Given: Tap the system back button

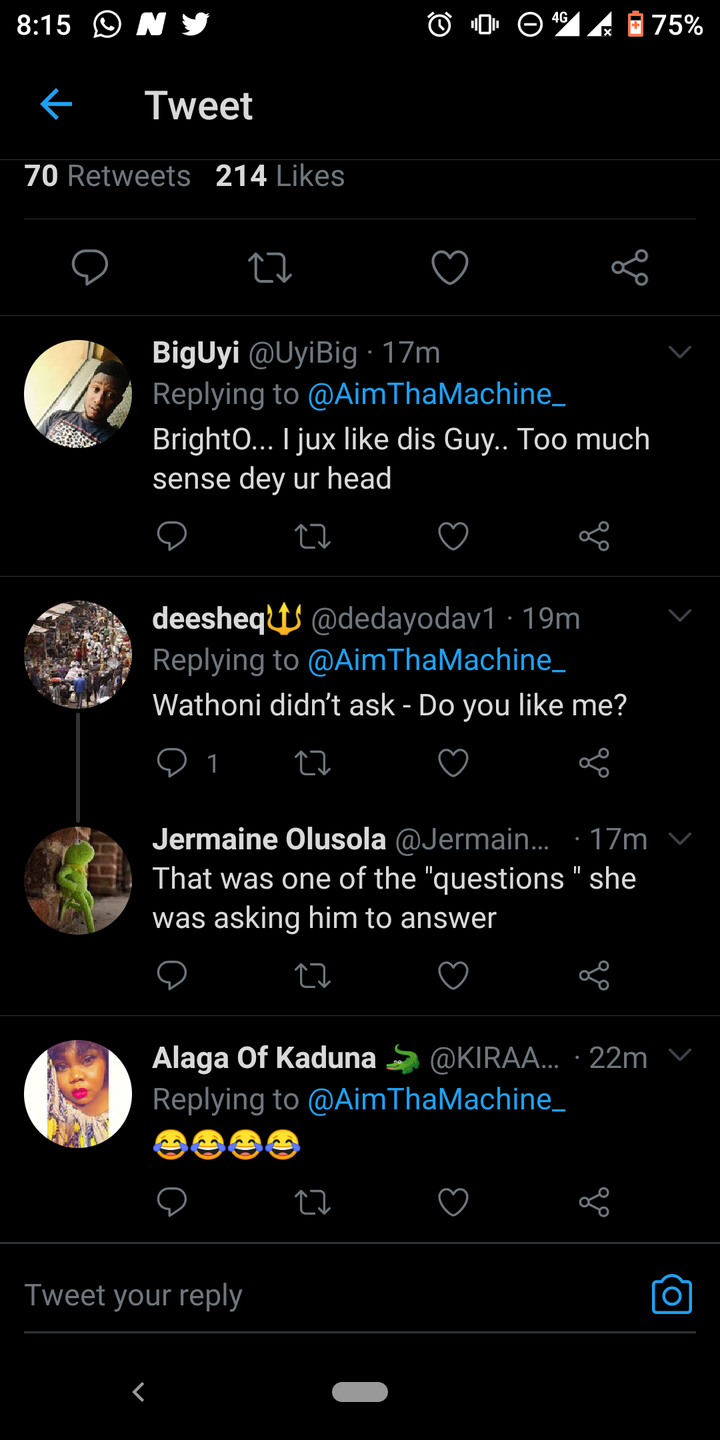Looking at the screenshot, I should click(x=139, y=1391).
